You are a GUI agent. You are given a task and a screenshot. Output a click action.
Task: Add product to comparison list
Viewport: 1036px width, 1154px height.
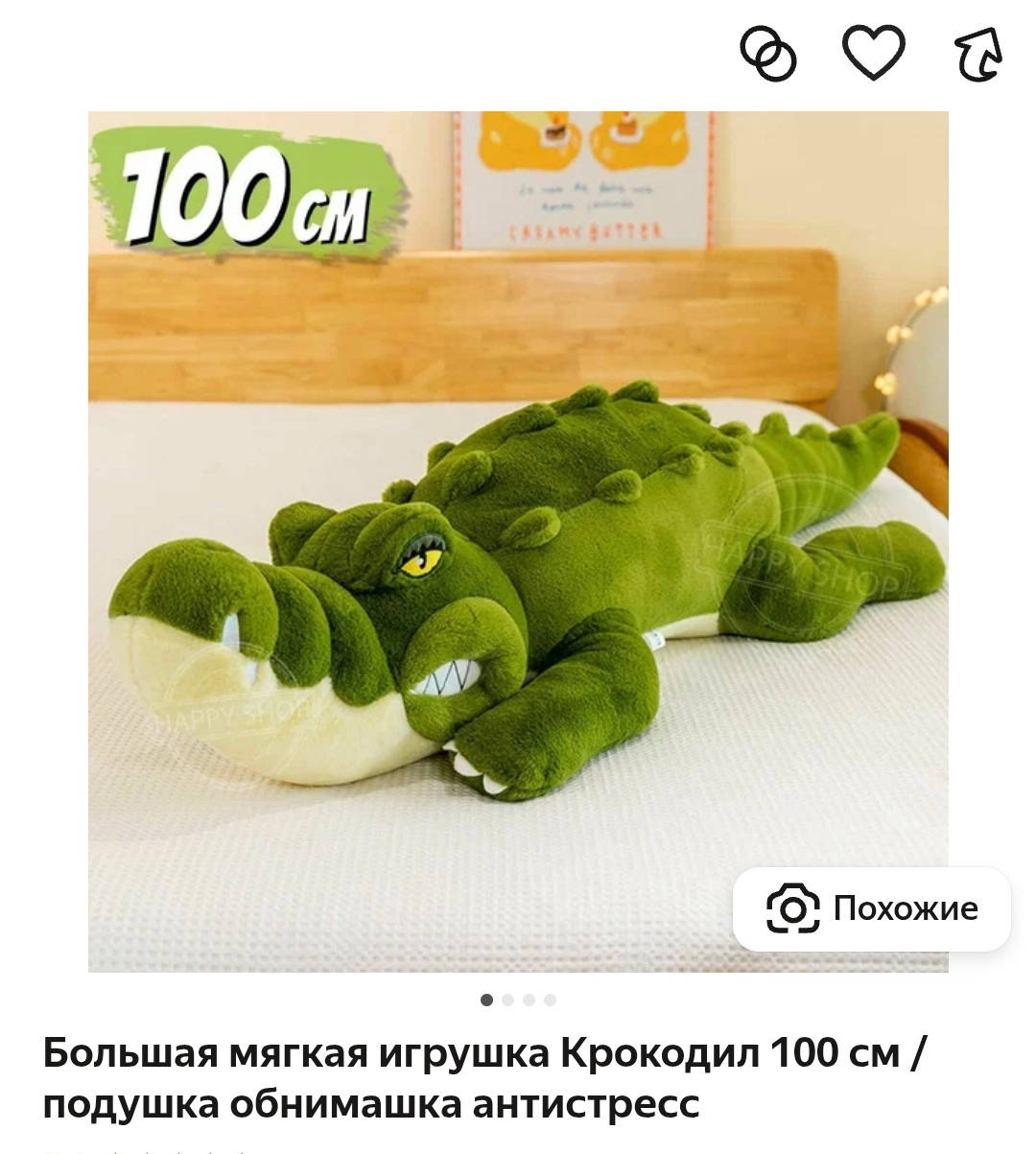[x=768, y=52]
